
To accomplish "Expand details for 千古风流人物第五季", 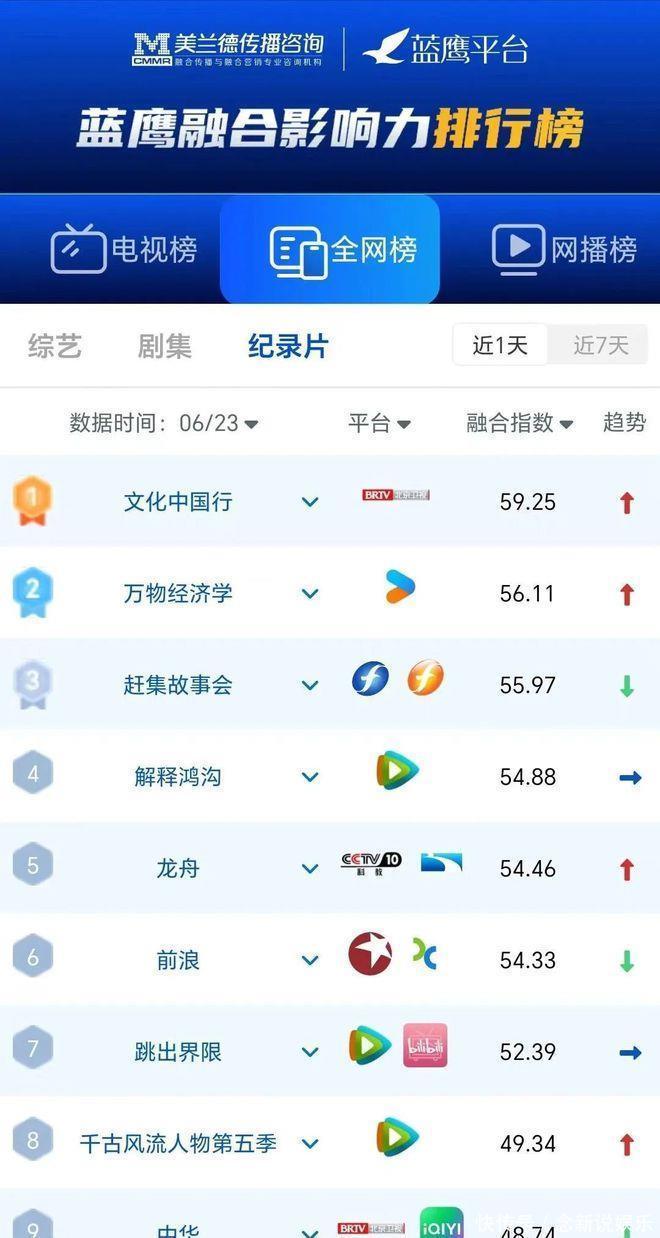I will tap(310, 1144).
